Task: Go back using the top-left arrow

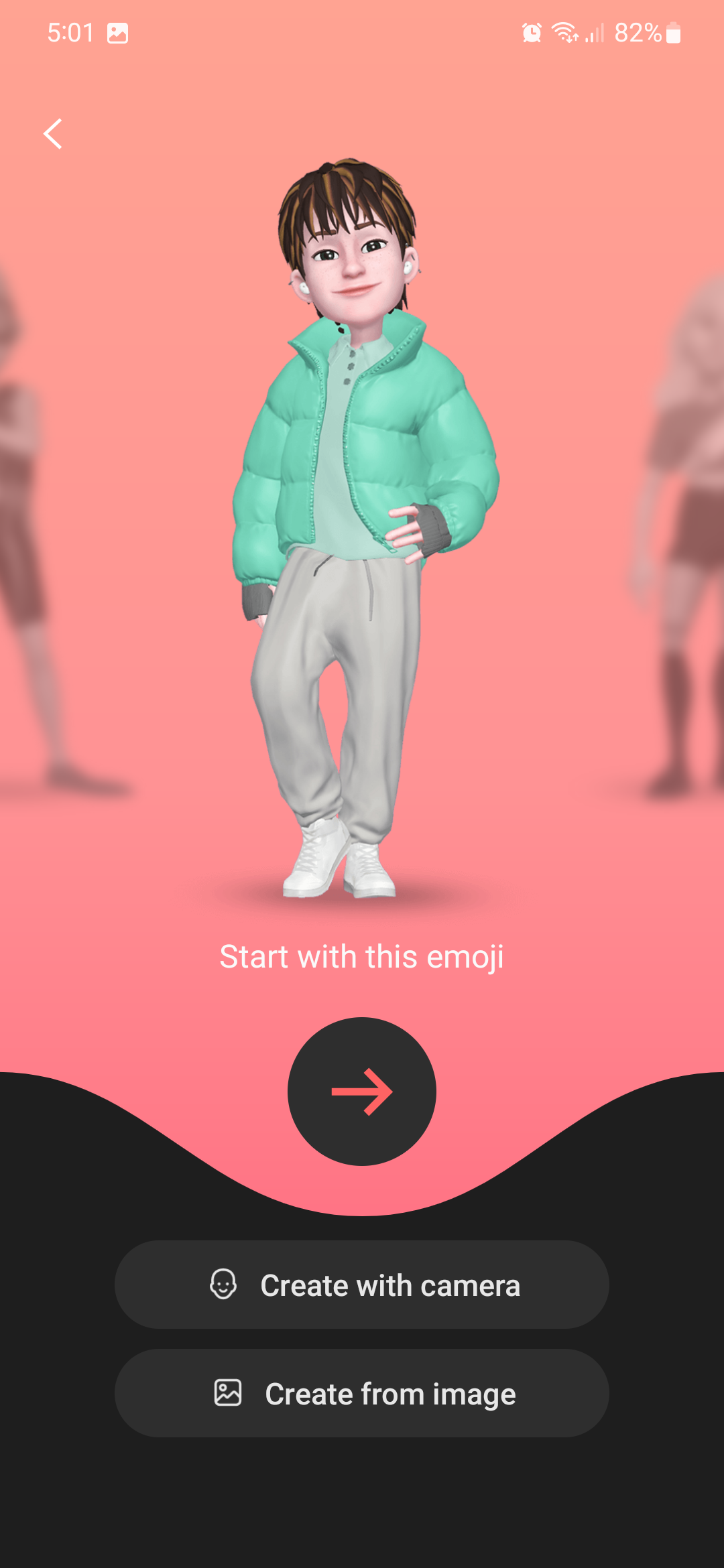Action: (x=53, y=134)
